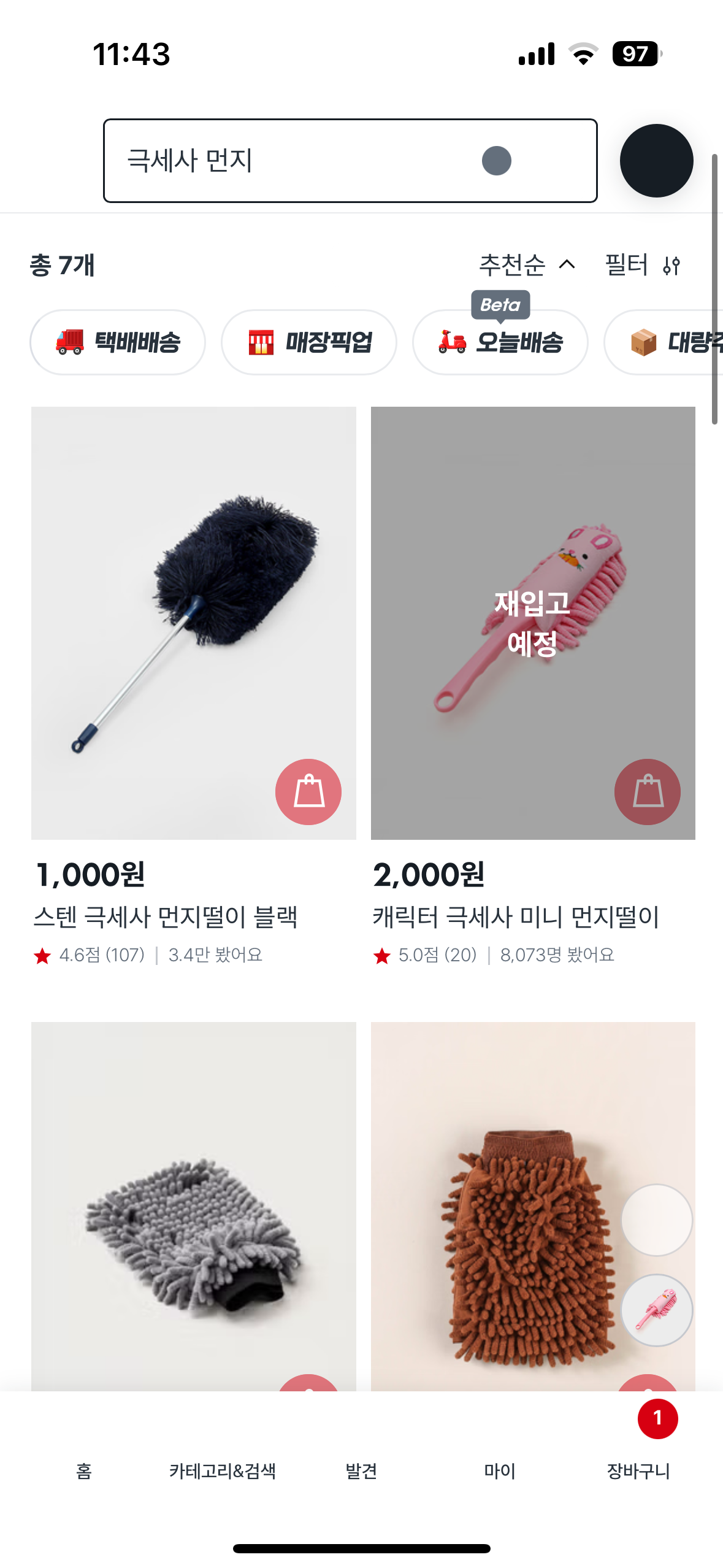Go to the 홈 tab

(x=84, y=1470)
